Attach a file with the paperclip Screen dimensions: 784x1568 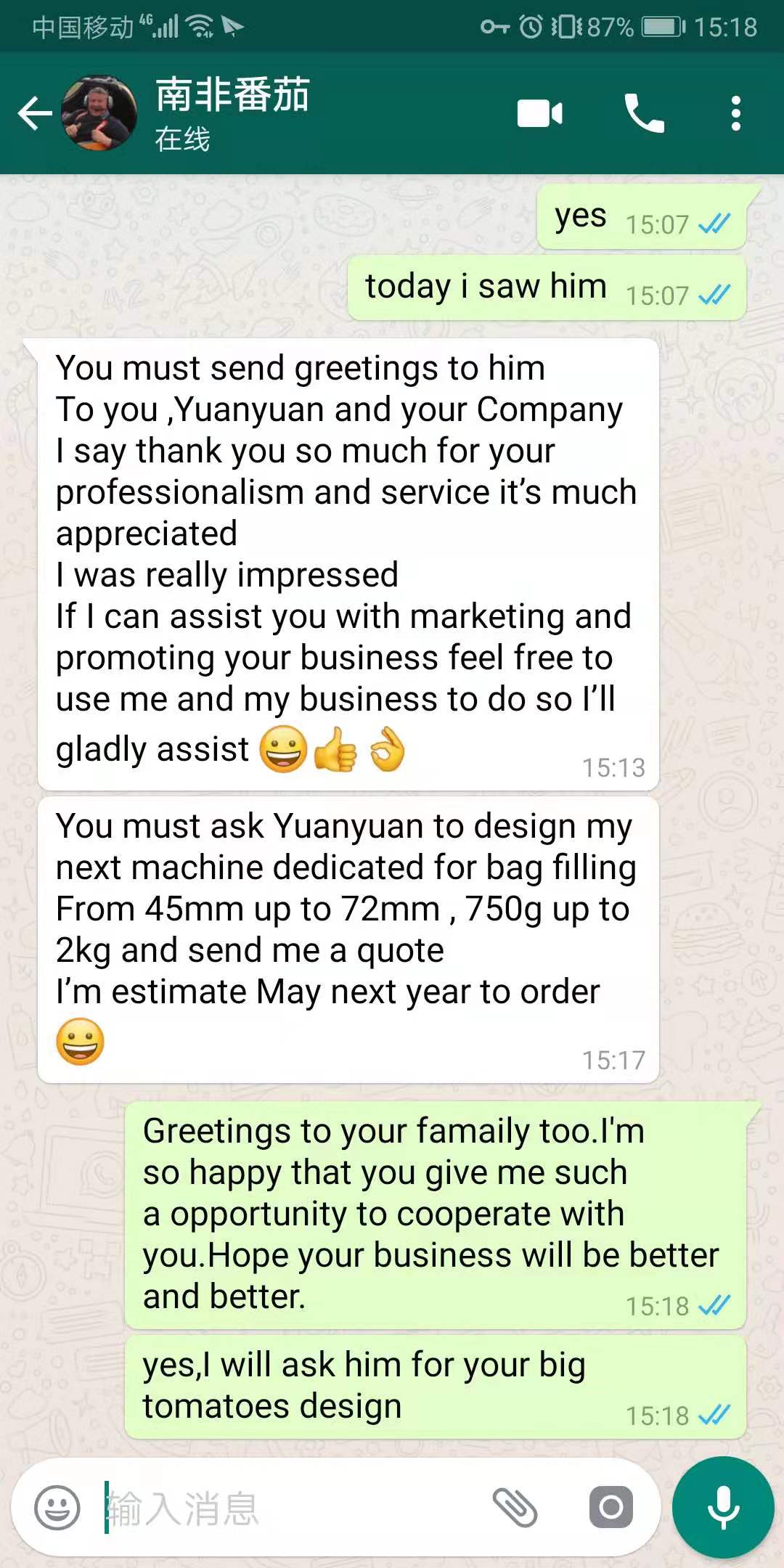tap(515, 1508)
